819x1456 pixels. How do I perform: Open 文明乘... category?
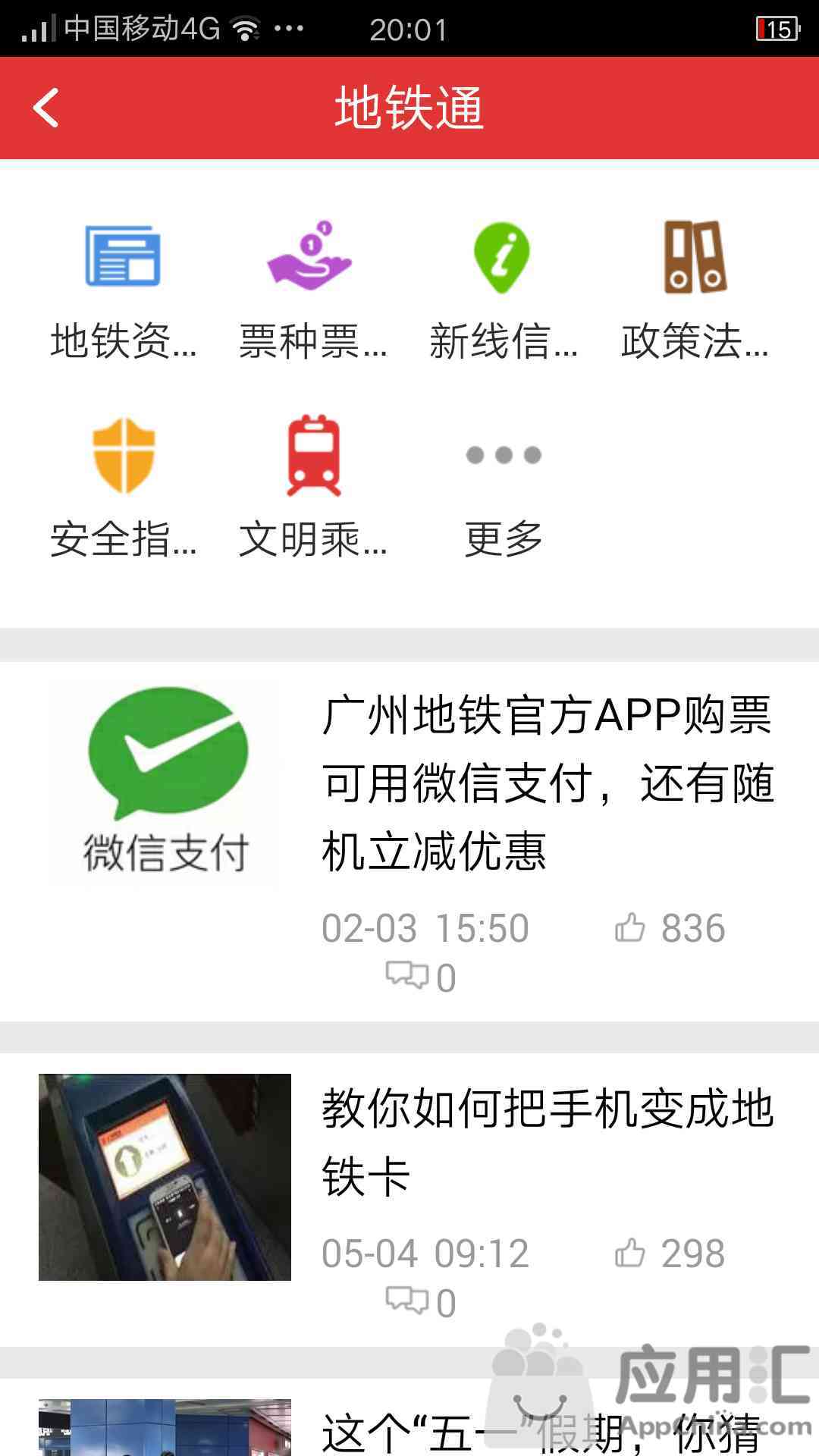coord(312,487)
